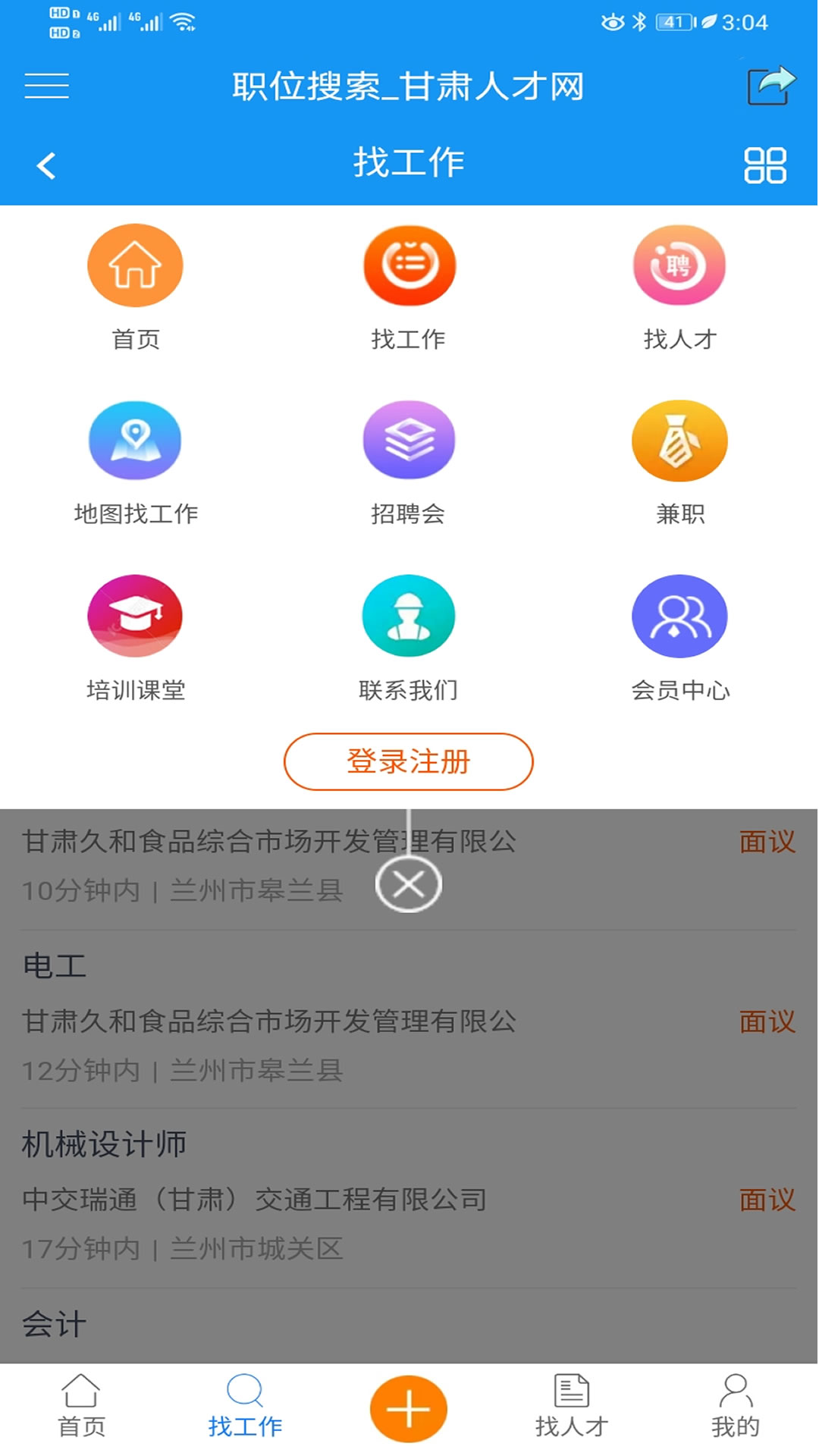The height and width of the screenshot is (1456, 819).
Task: Close the grid menu overlay
Action: point(409,884)
